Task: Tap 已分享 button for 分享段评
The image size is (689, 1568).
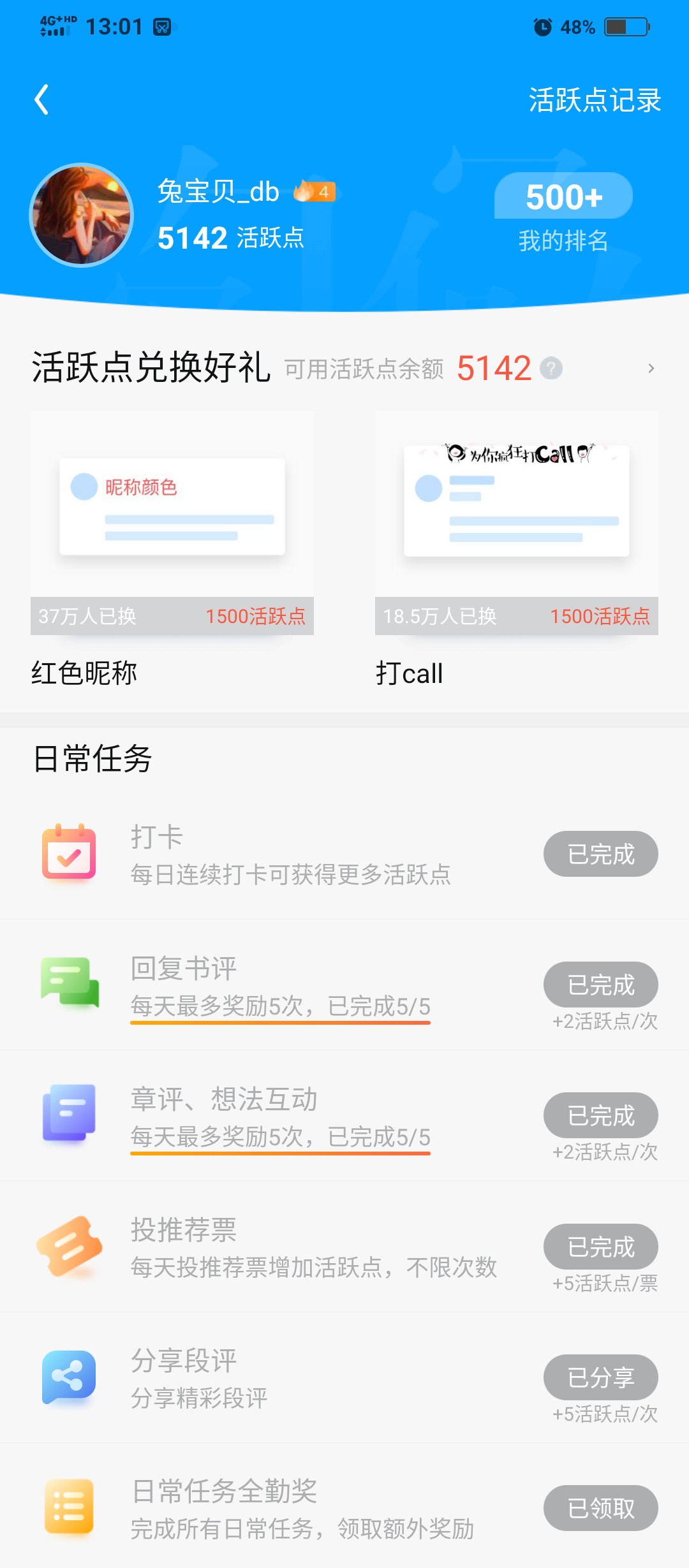Action: (600, 1377)
